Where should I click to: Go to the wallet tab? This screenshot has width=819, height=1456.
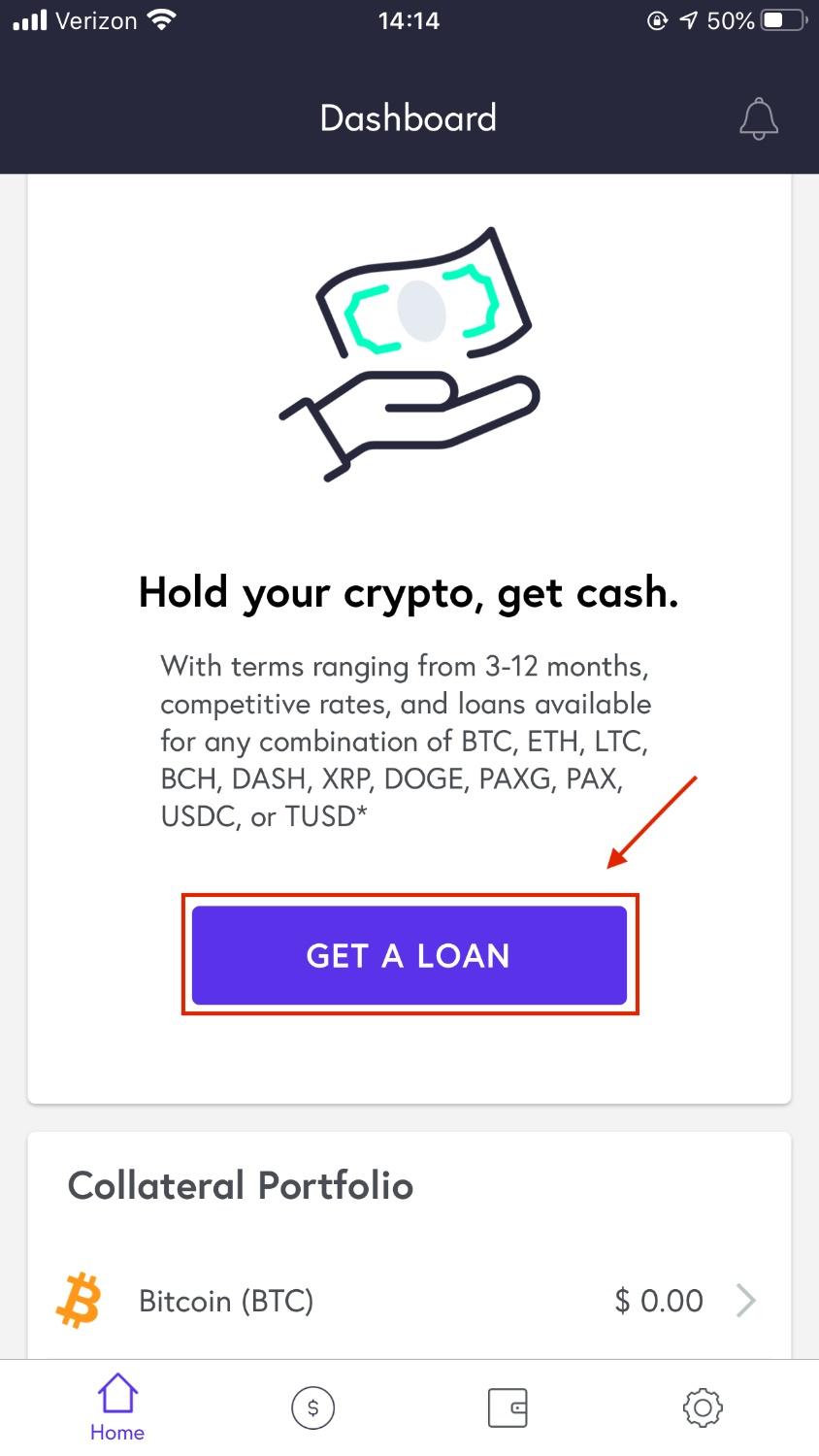(x=508, y=1407)
